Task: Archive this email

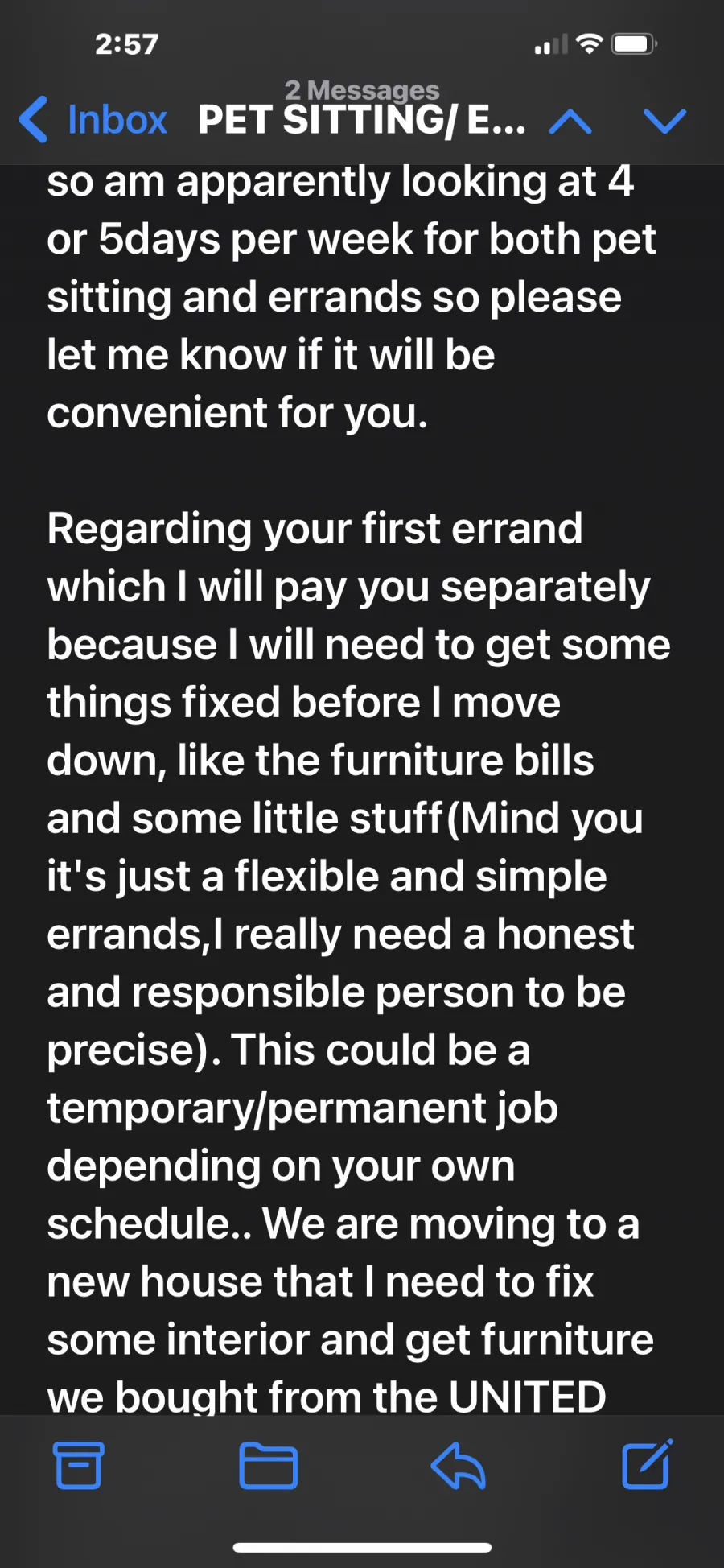Action: 79,1465
